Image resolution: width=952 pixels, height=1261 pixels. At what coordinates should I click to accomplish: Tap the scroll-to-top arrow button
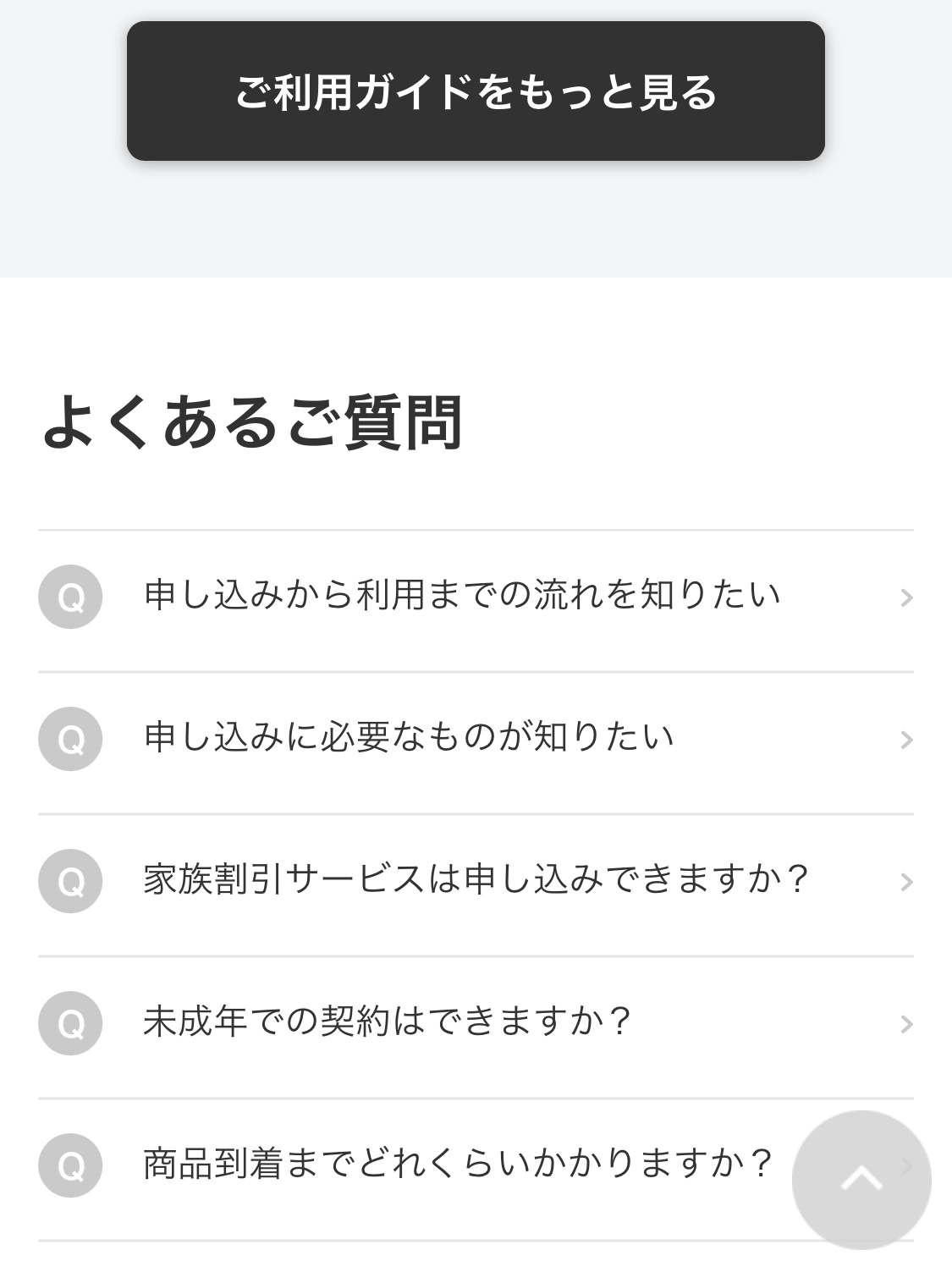(x=861, y=1179)
